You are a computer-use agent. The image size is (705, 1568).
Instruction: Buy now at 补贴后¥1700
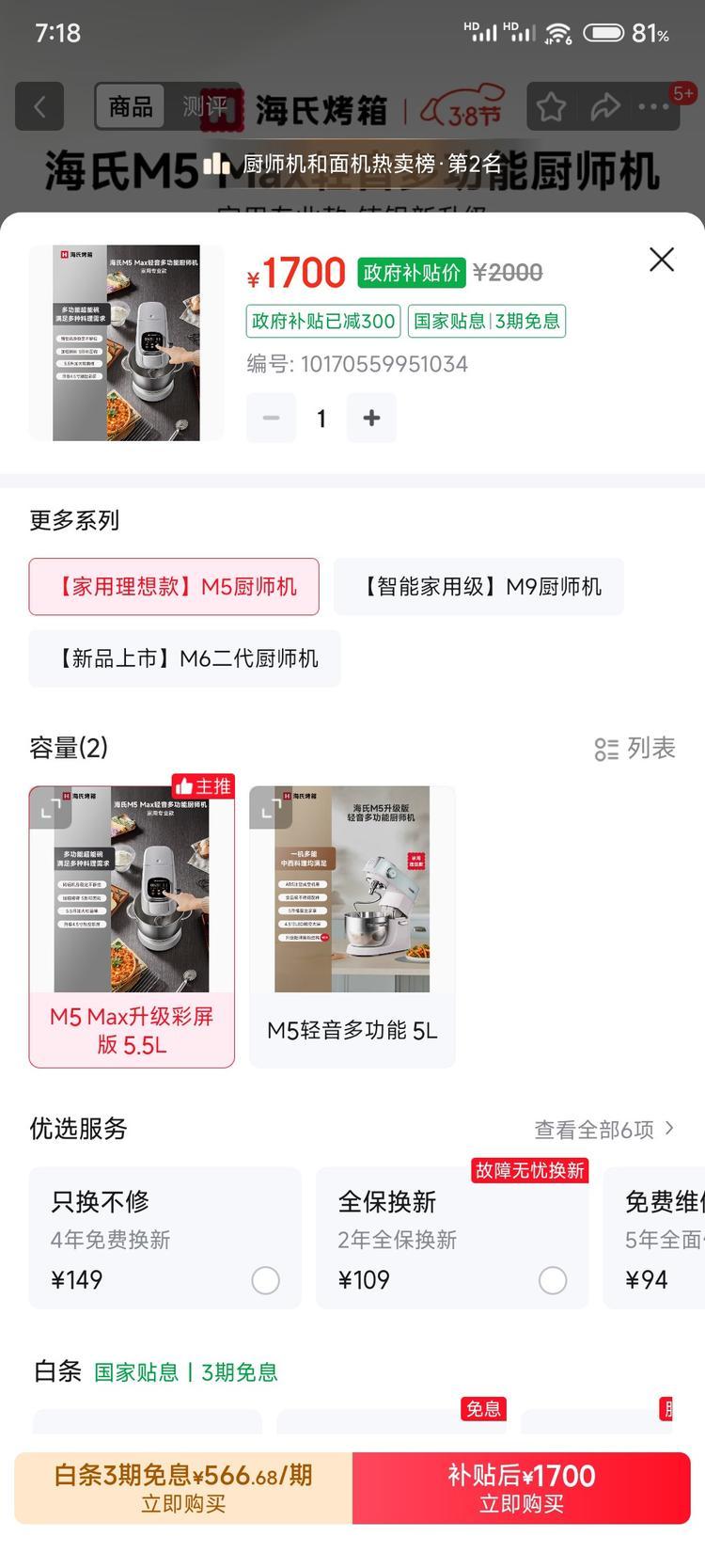click(x=522, y=1488)
